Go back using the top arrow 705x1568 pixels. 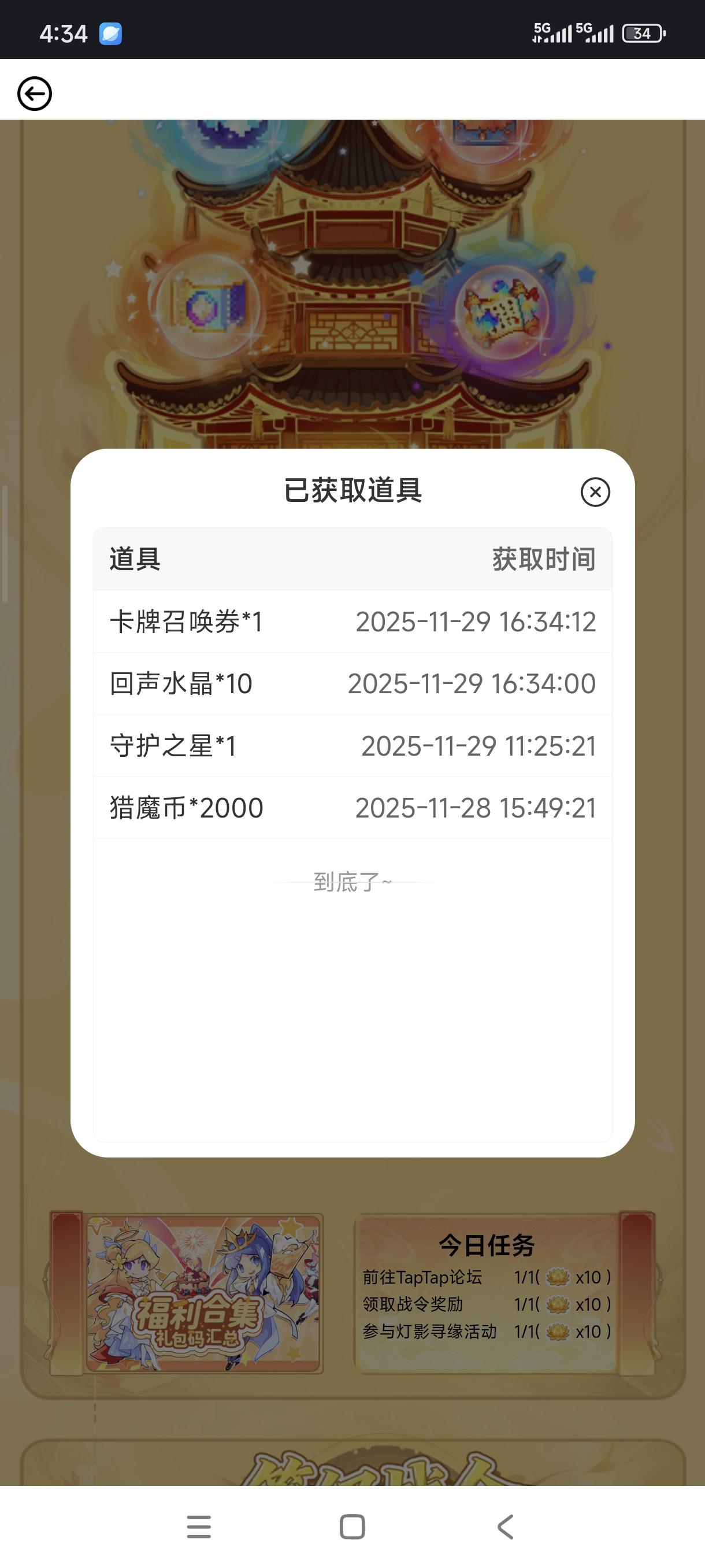pos(35,94)
